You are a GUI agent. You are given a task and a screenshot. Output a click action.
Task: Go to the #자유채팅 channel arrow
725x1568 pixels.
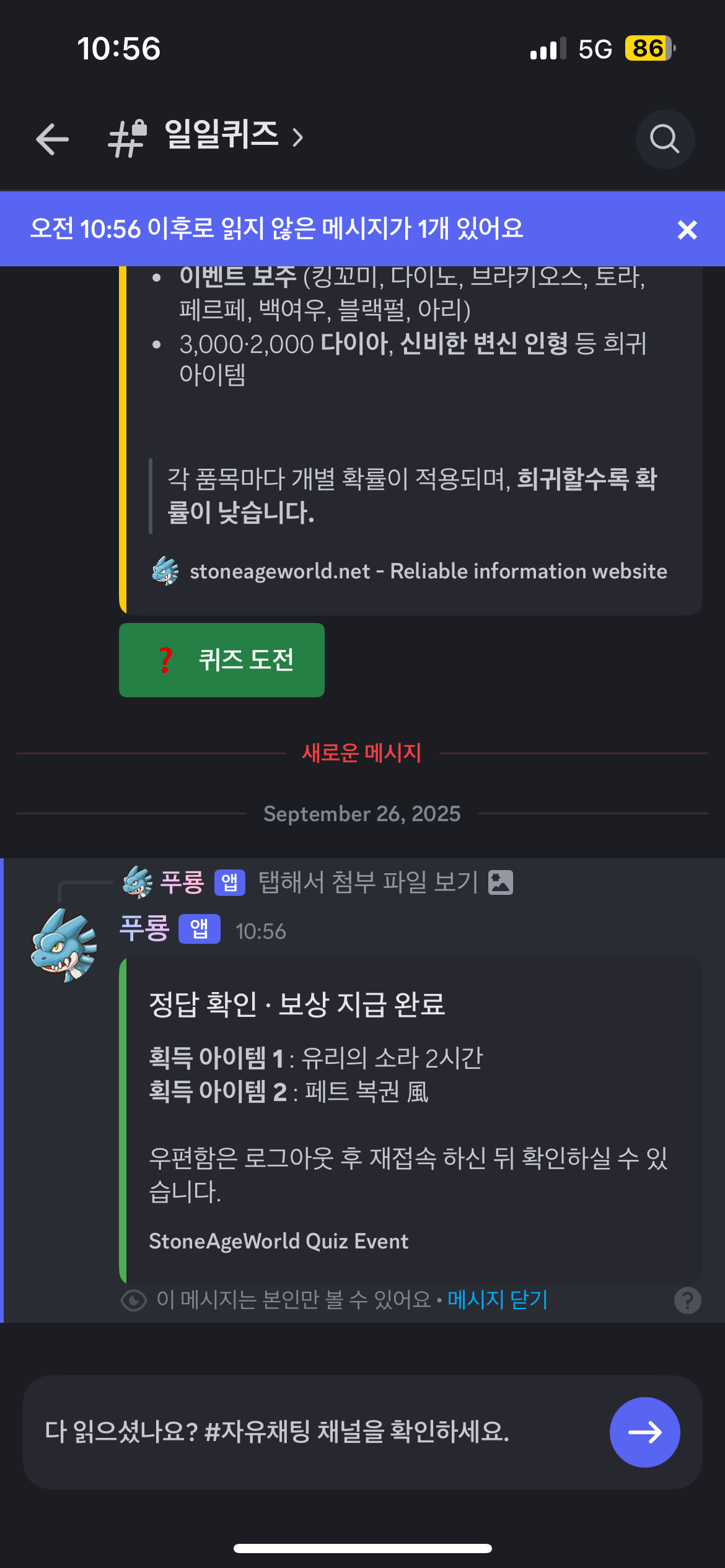pos(644,1432)
